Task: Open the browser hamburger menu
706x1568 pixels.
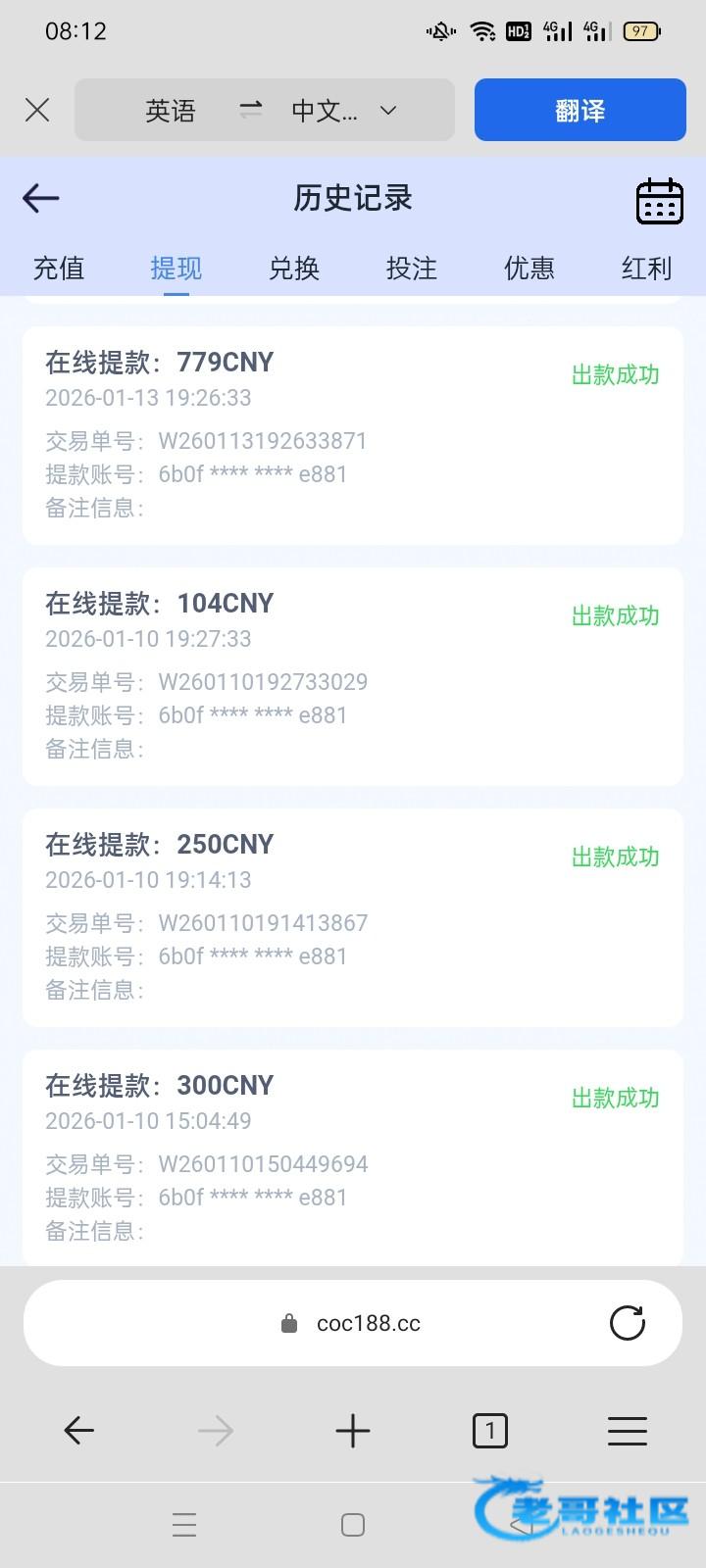Action: coord(627,1431)
